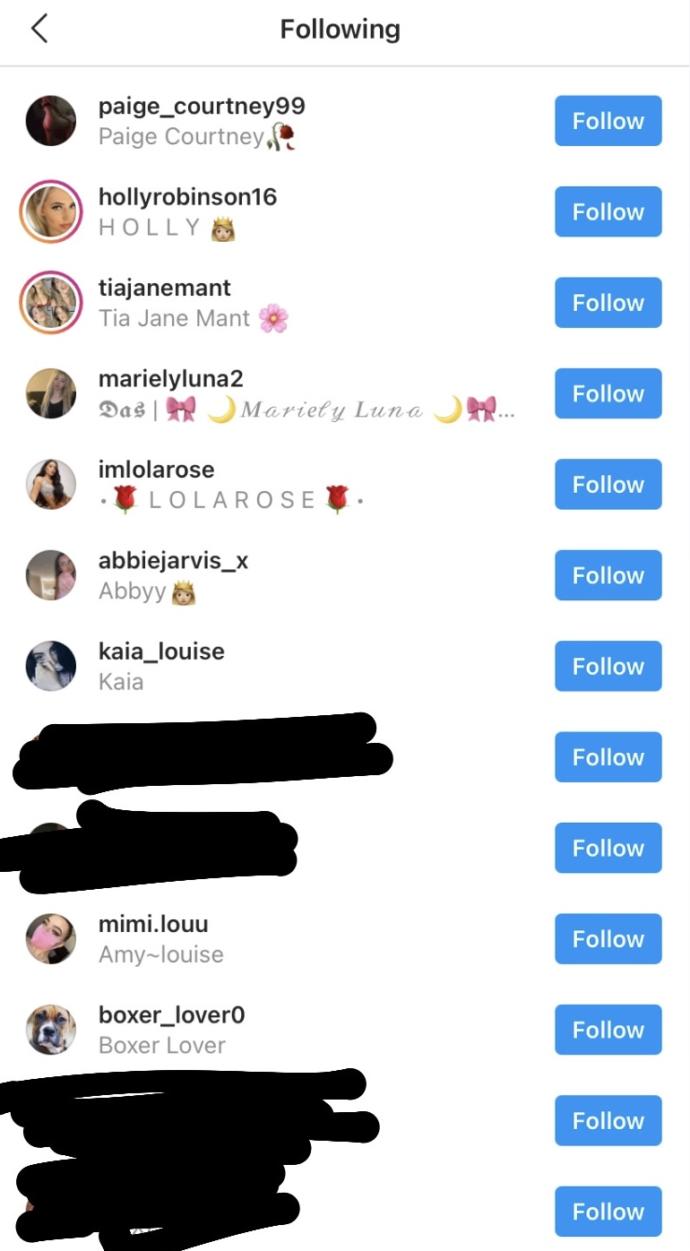The height and width of the screenshot is (1251, 690).
Task: Open the mimi.louu profile
Action: [x=153, y=924]
